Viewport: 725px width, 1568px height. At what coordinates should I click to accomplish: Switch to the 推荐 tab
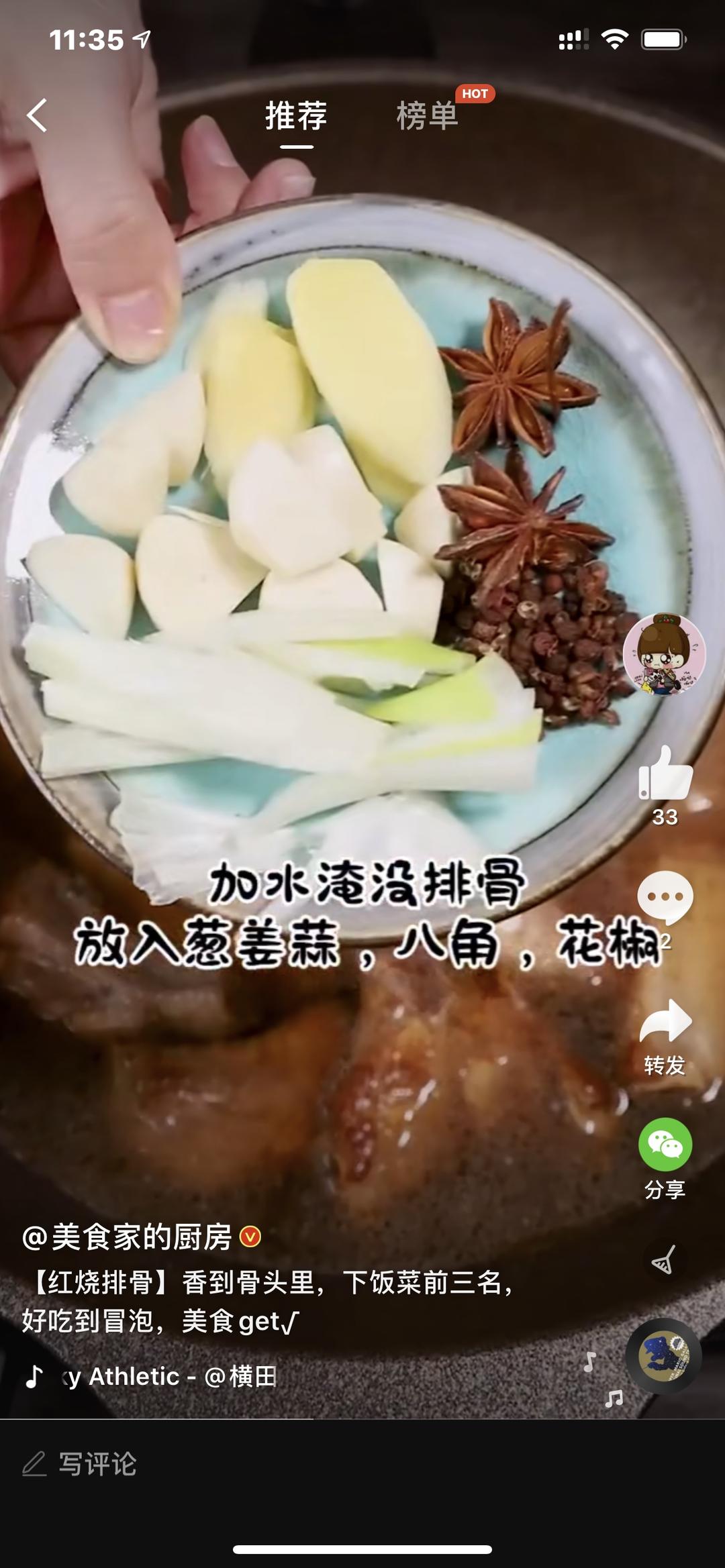[295, 115]
